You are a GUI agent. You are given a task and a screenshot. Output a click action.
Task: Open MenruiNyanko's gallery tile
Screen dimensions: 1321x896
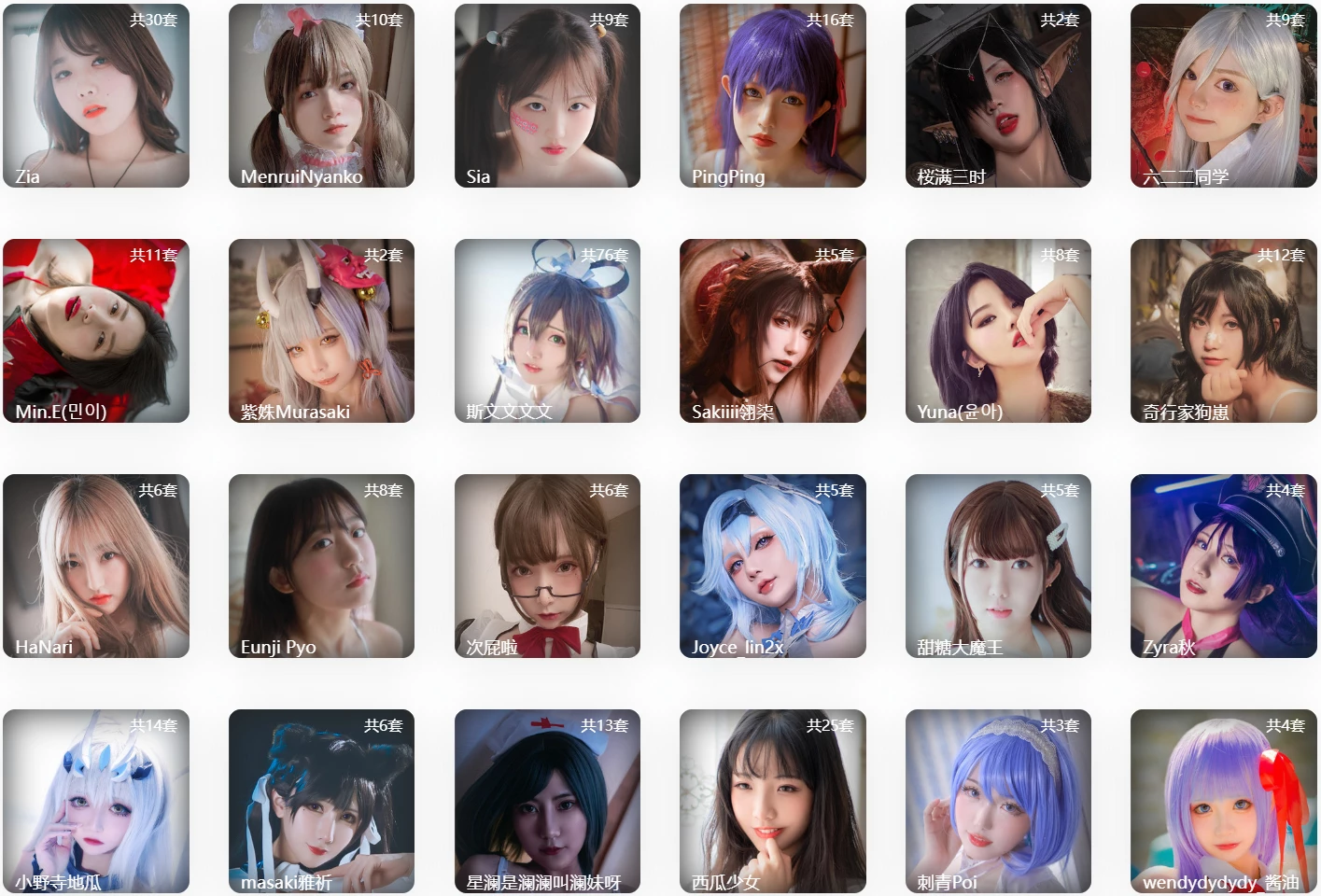click(321, 95)
